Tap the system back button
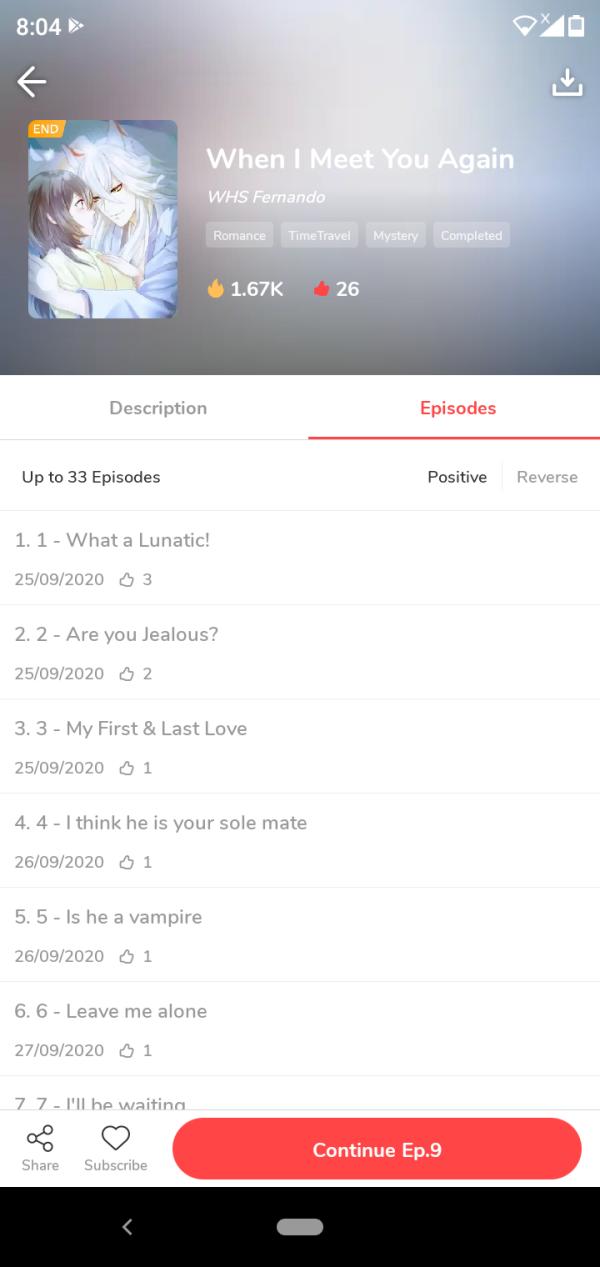 127,1226
